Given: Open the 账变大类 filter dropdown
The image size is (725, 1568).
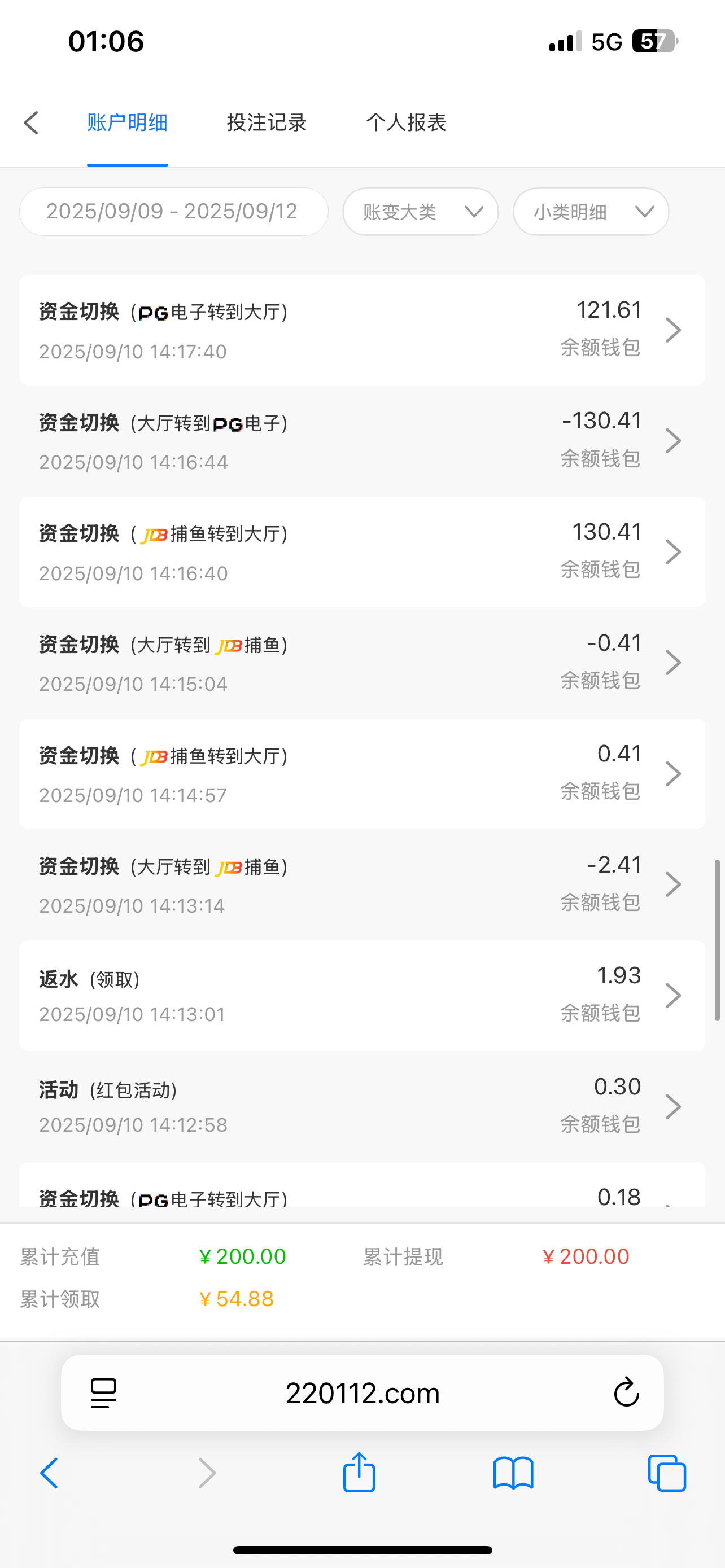Looking at the screenshot, I should 420,212.
